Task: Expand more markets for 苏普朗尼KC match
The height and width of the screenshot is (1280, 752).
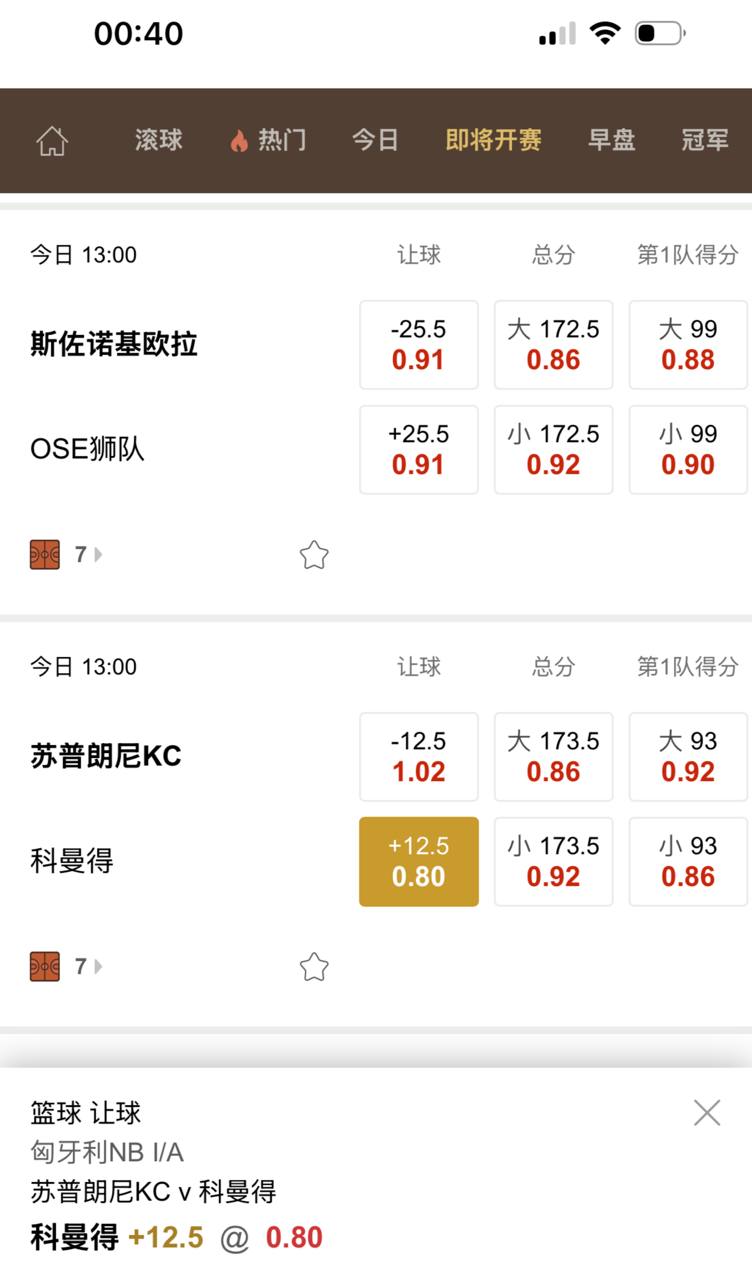Action: (x=88, y=967)
